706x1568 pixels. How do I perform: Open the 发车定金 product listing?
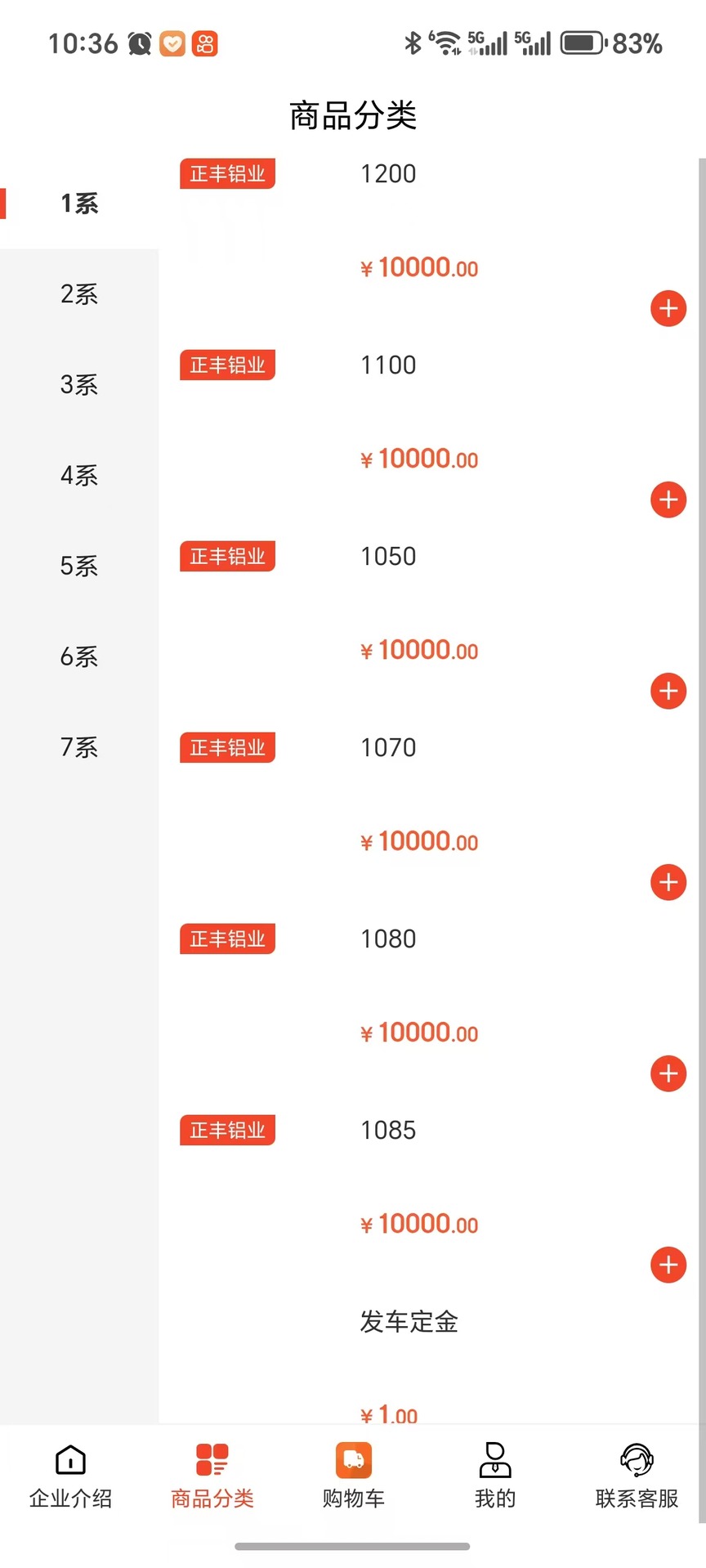point(409,1323)
